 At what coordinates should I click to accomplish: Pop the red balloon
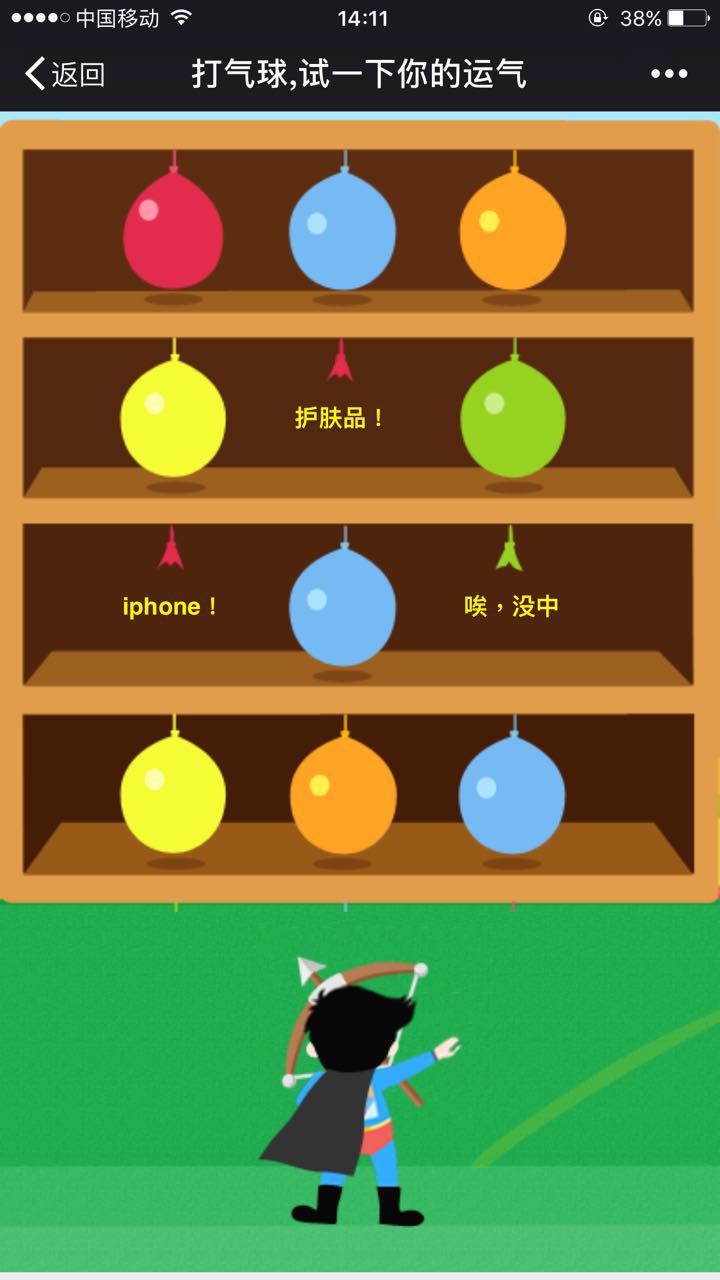pyautogui.click(x=173, y=231)
